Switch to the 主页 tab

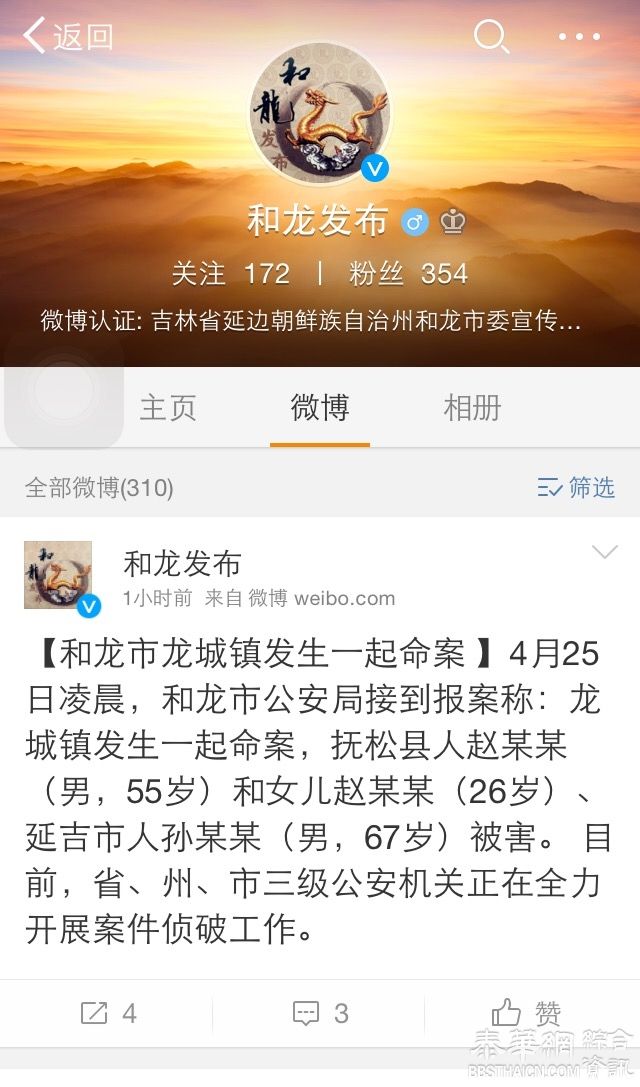(168, 408)
